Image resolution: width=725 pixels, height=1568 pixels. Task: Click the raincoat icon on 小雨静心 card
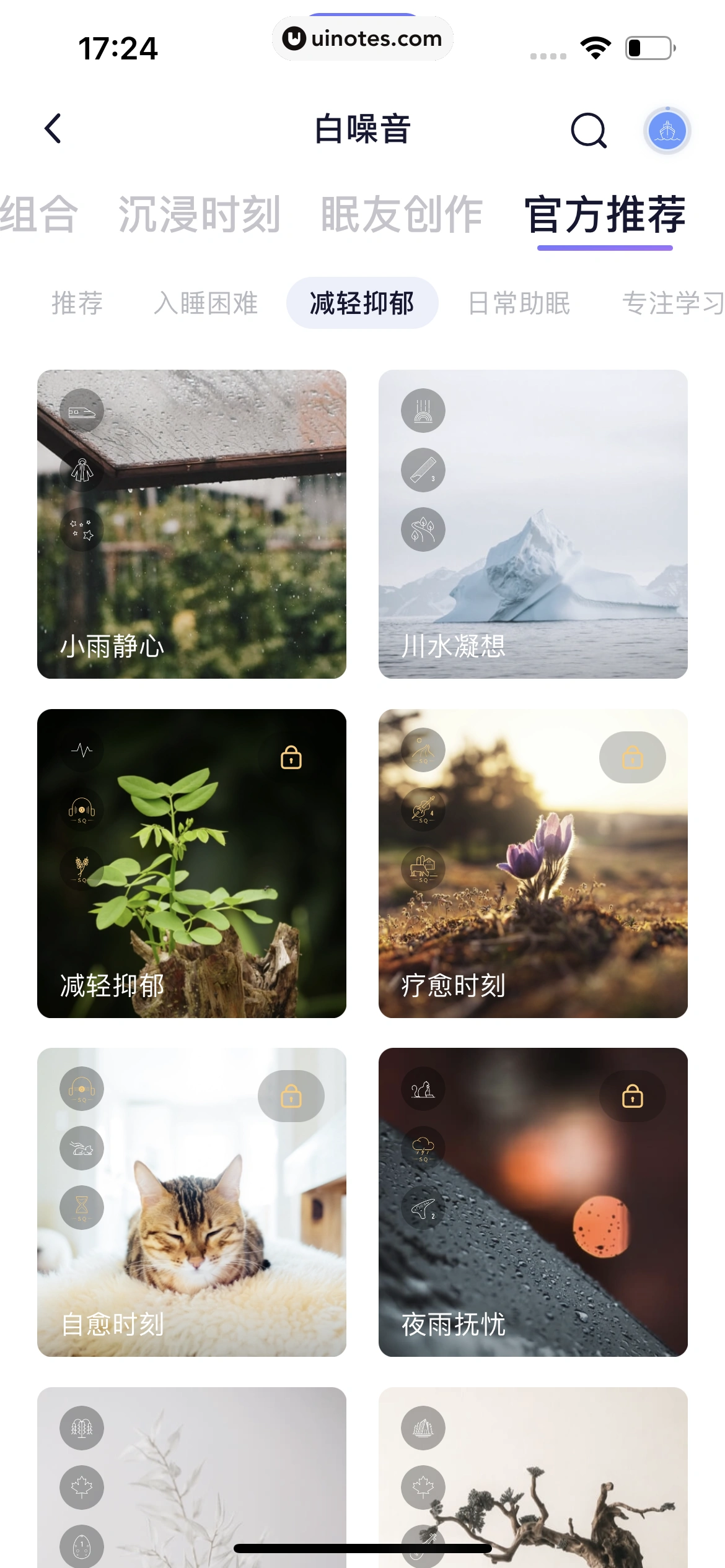tap(81, 470)
